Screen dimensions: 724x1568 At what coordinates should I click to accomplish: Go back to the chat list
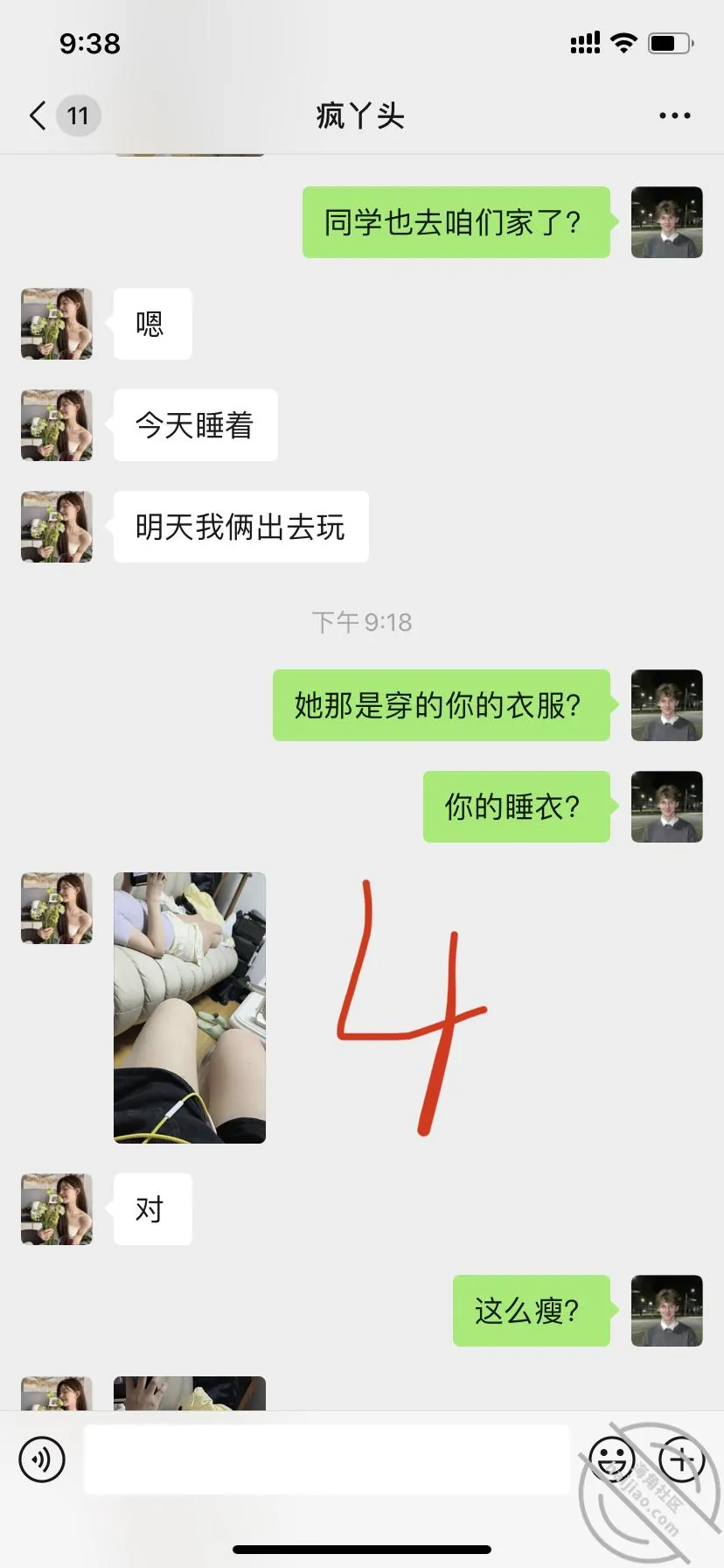click(x=38, y=115)
